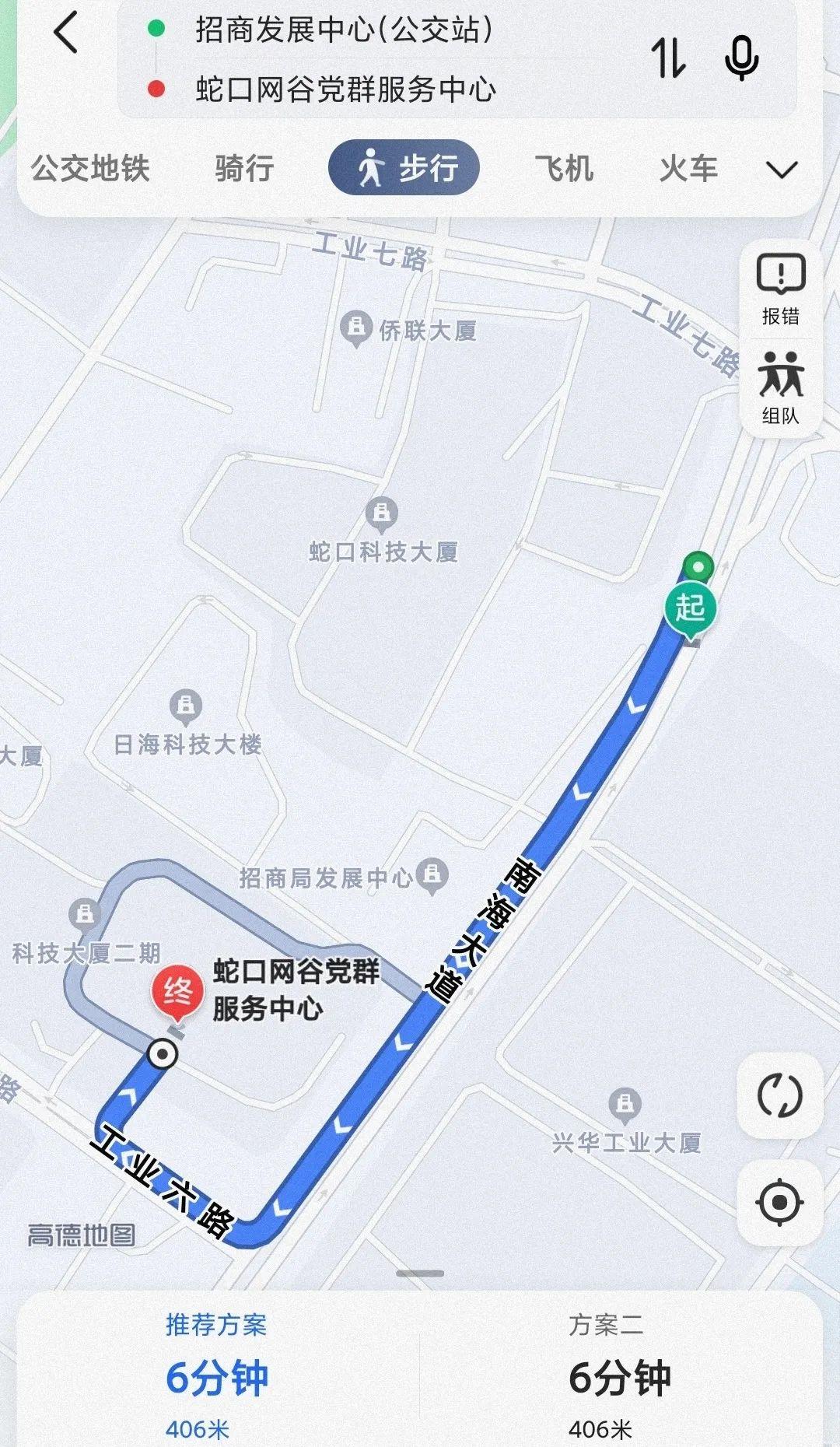
Task: Refresh the route
Action: [x=779, y=1095]
